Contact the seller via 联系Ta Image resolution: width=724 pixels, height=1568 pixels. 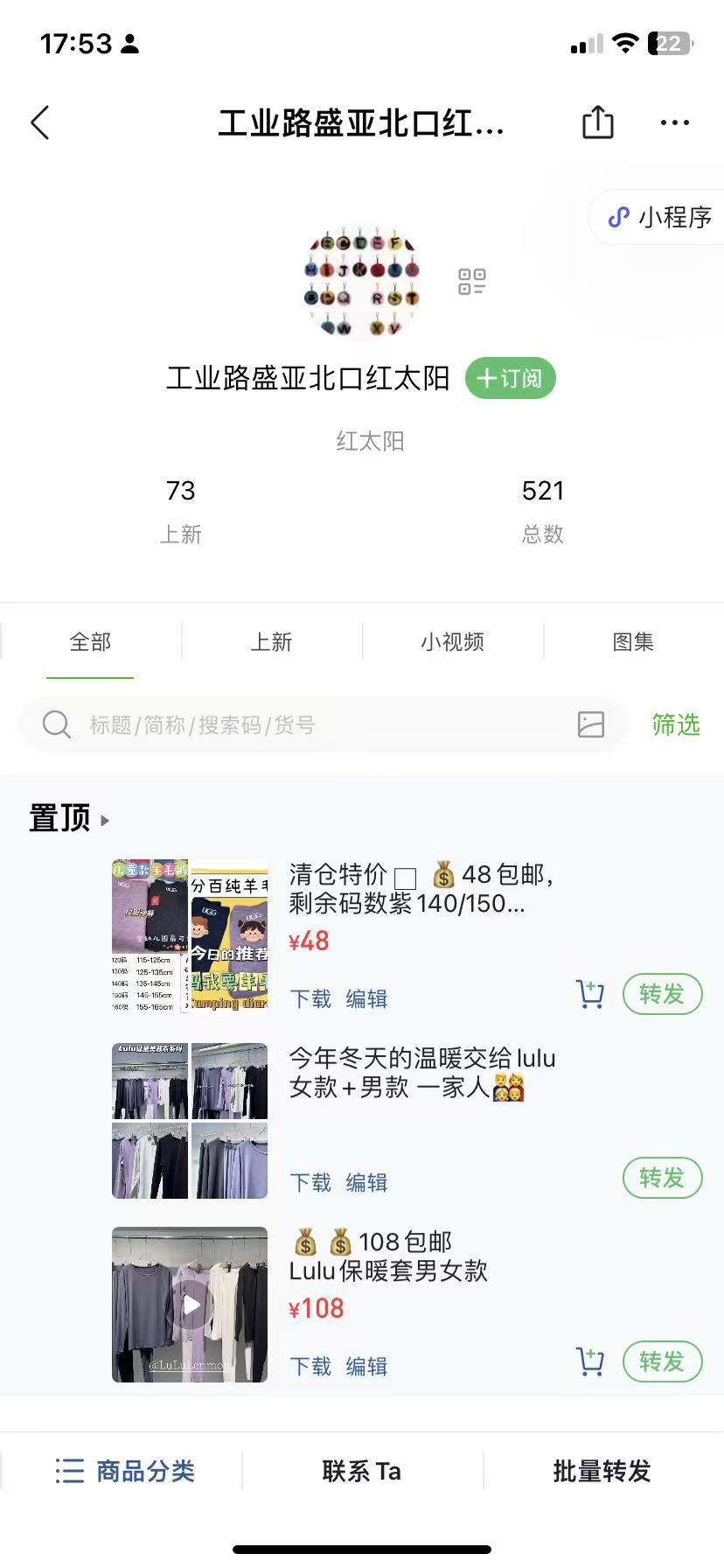pyautogui.click(x=361, y=1471)
